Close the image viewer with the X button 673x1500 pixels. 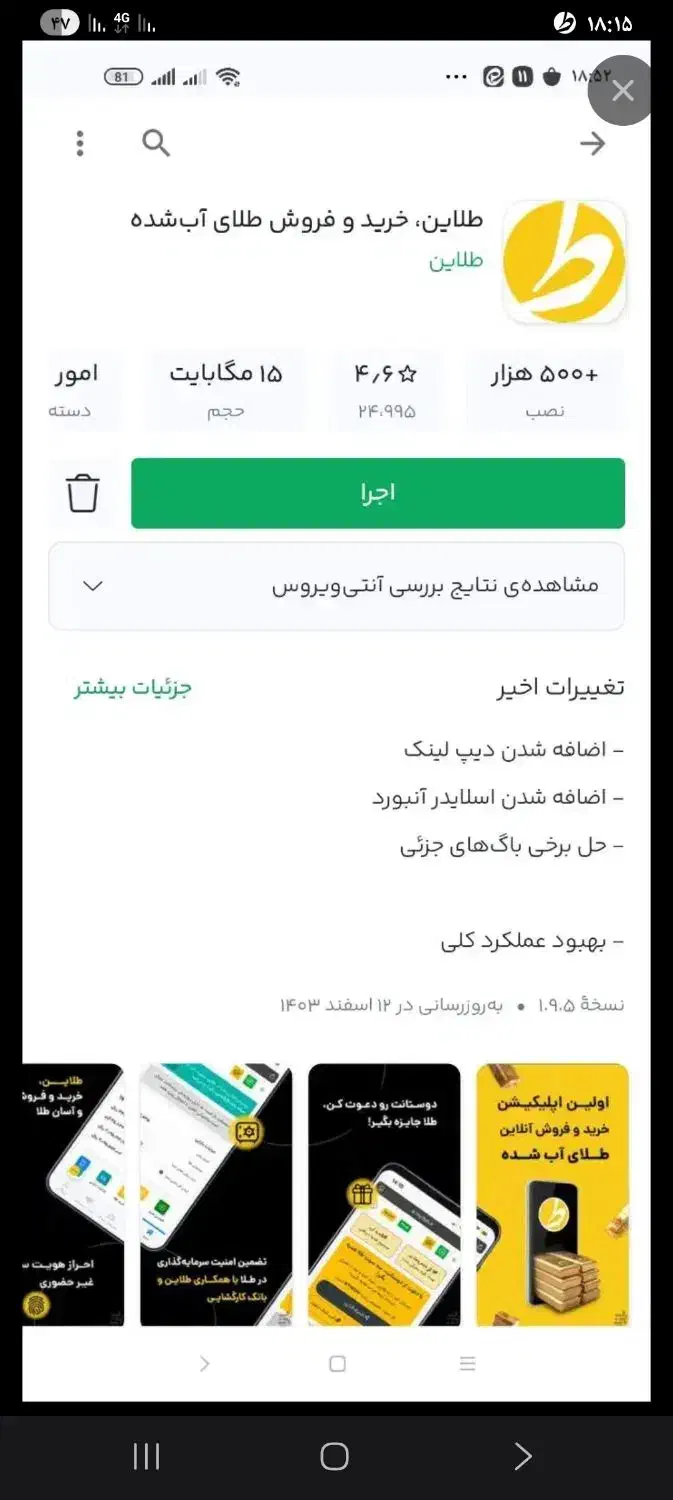[x=622, y=91]
